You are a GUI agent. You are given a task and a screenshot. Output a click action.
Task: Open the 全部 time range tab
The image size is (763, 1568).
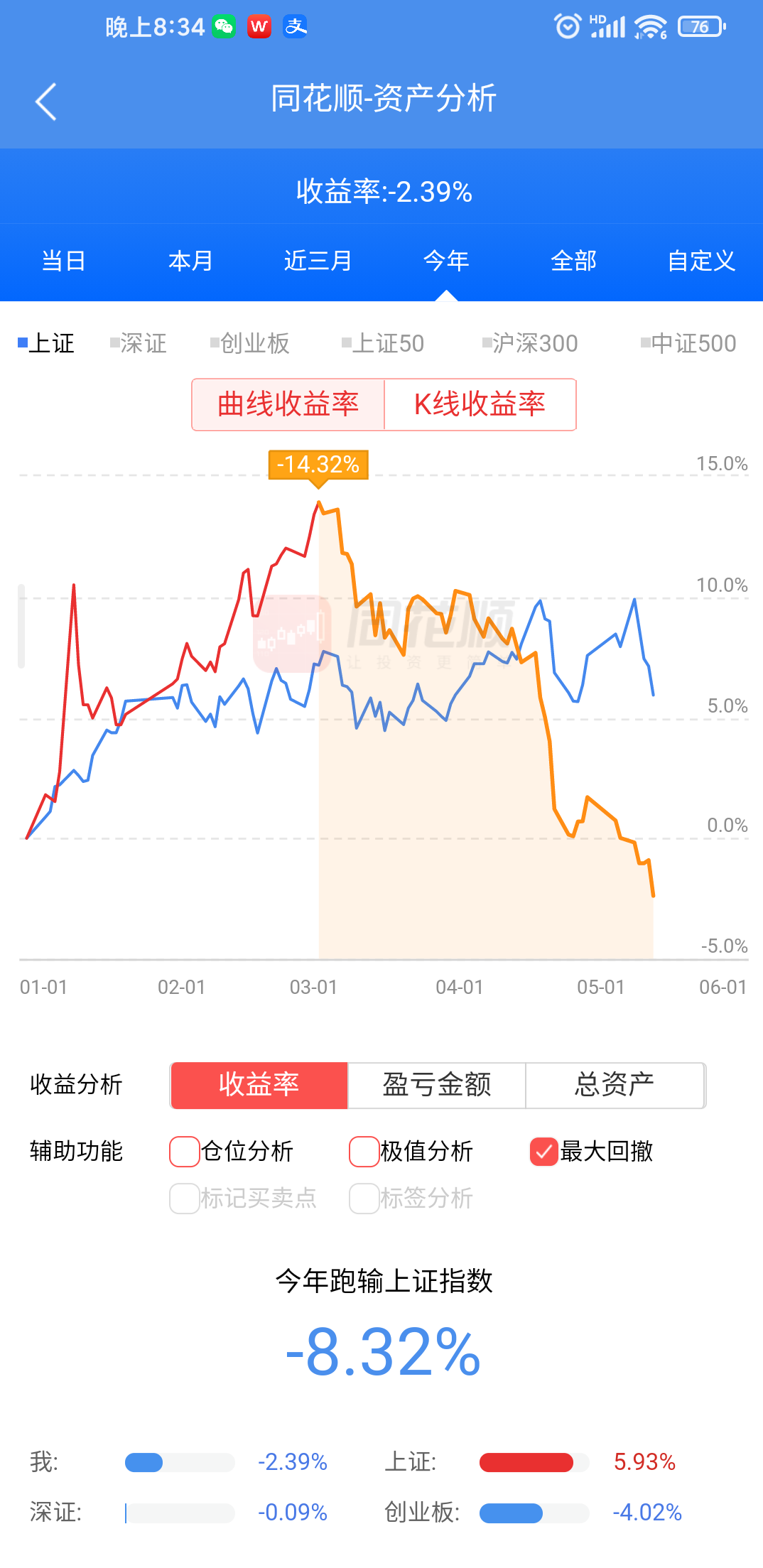pyautogui.click(x=573, y=261)
